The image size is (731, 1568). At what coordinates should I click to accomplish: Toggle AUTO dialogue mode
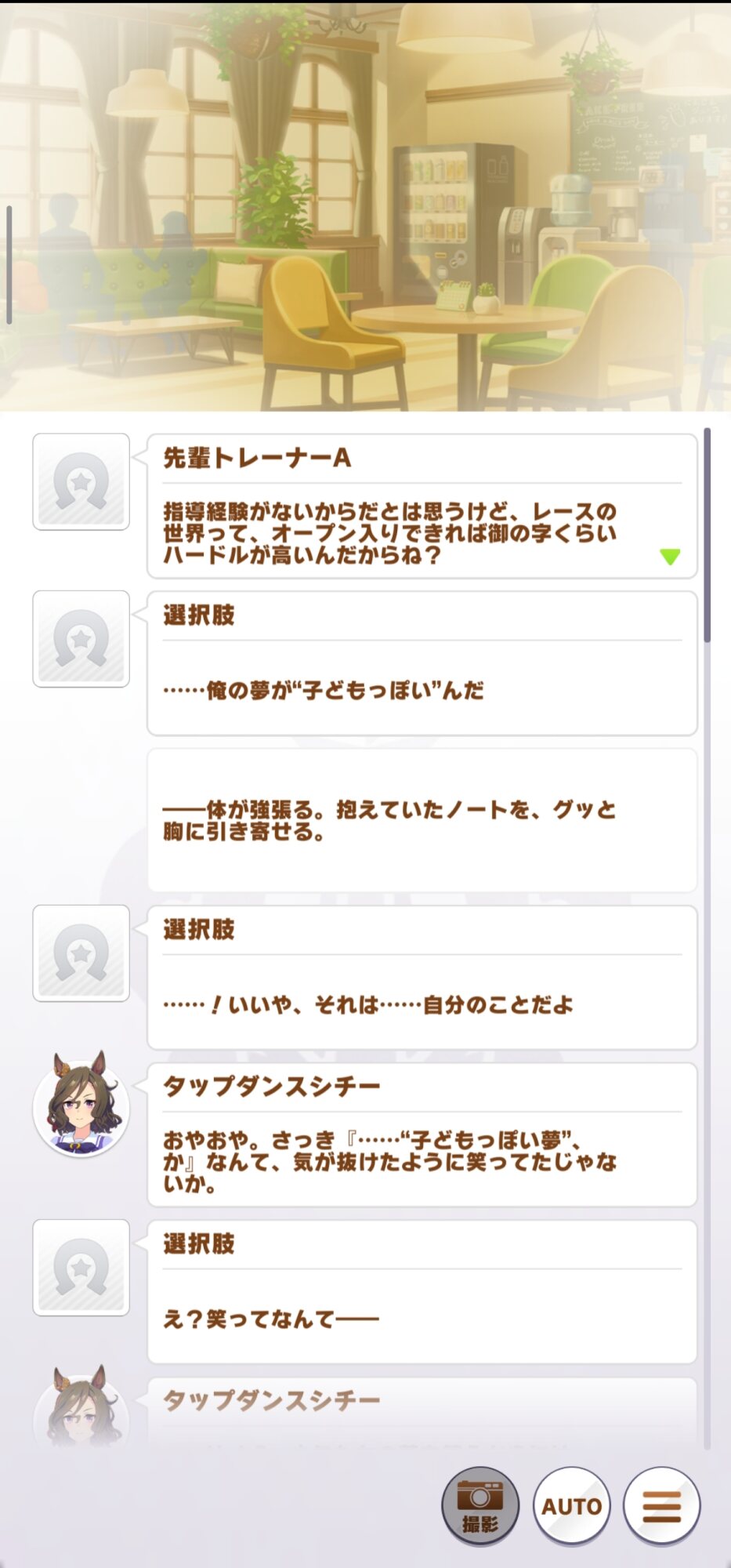(x=572, y=1505)
